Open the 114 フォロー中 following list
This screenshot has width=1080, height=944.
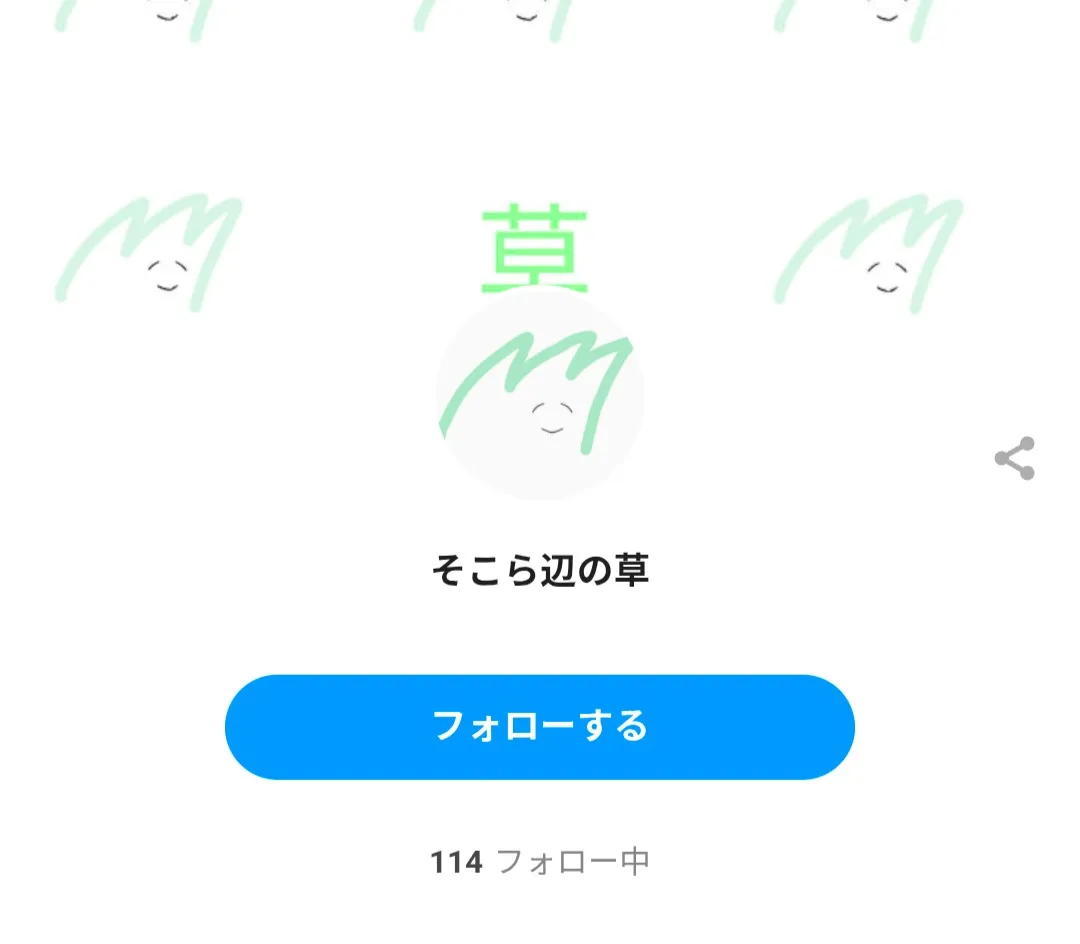click(539, 861)
